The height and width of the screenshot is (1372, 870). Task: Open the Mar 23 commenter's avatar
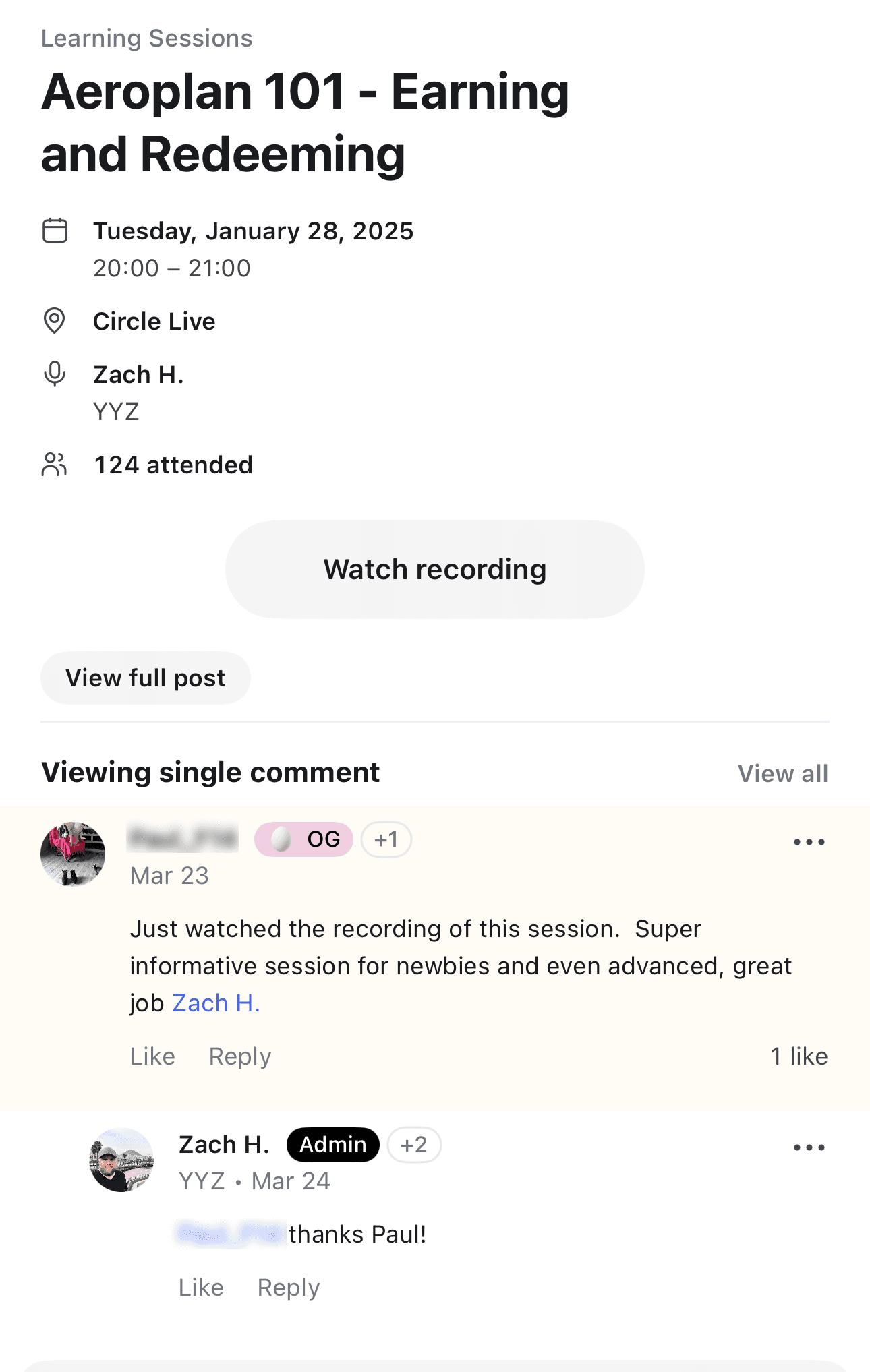pos(73,854)
